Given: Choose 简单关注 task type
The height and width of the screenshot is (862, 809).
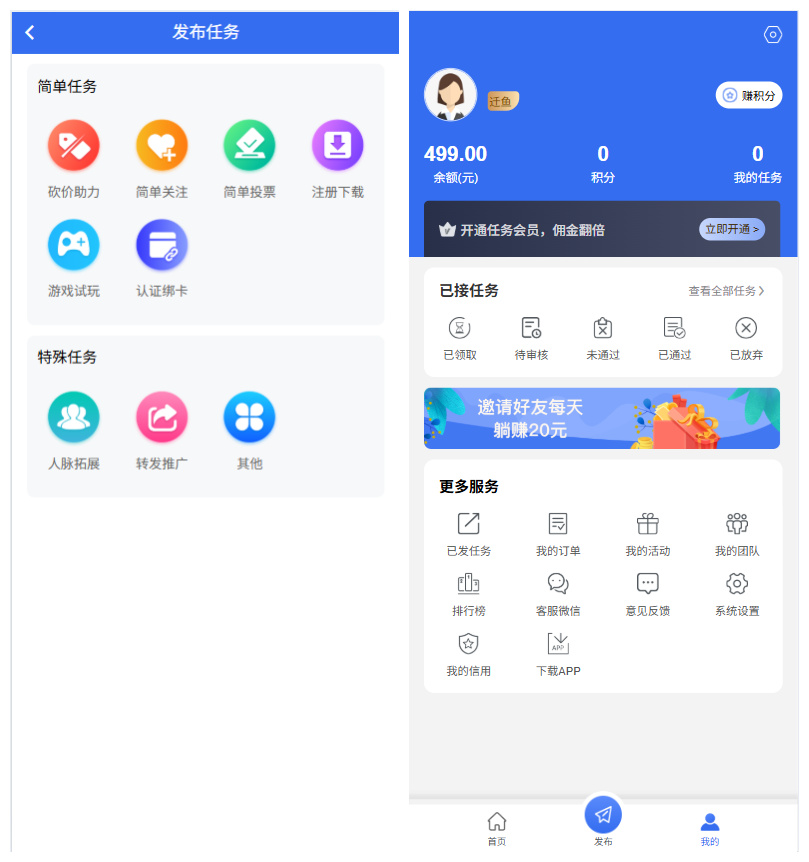Looking at the screenshot, I should pyautogui.click(x=162, y=147).
